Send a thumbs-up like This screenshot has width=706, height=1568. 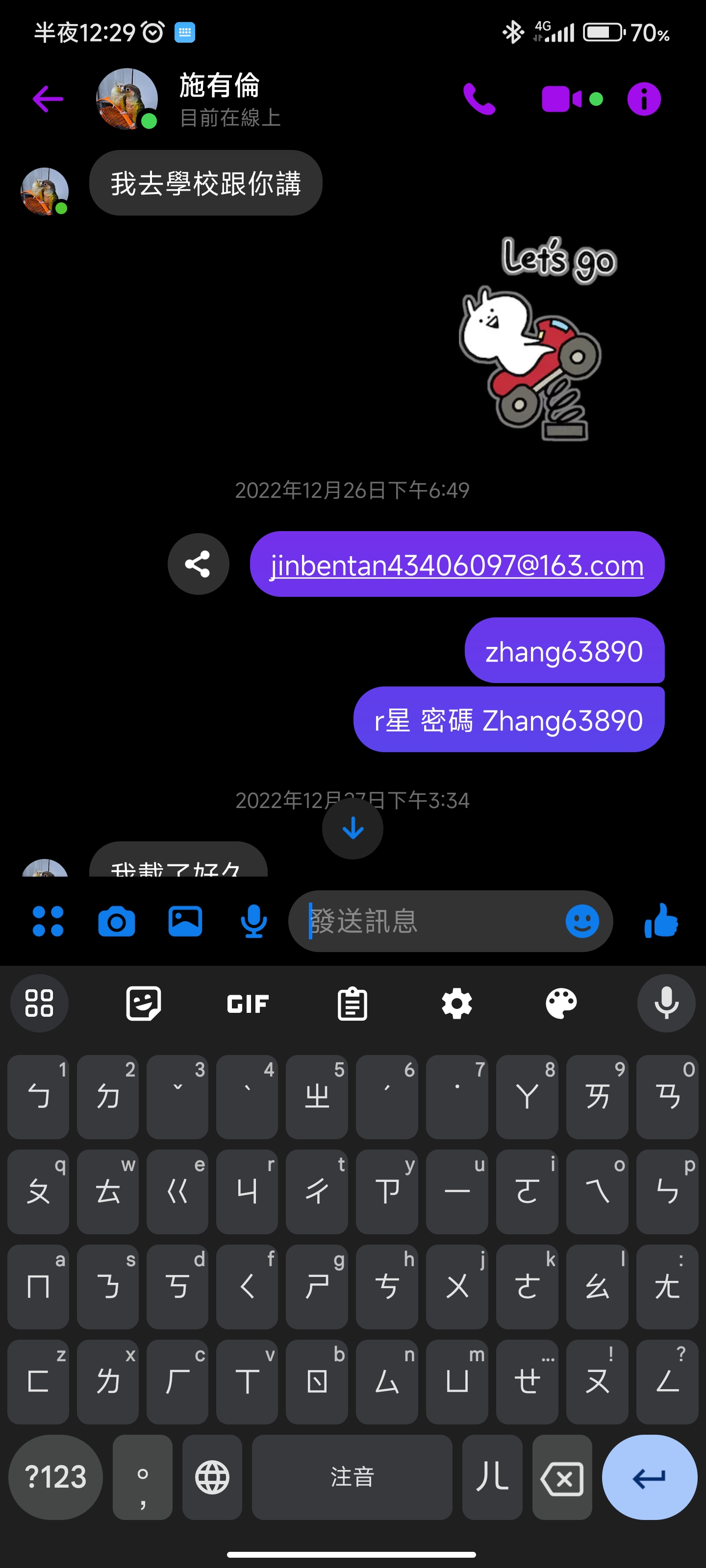pyautogui.click(x=661, y=921)
